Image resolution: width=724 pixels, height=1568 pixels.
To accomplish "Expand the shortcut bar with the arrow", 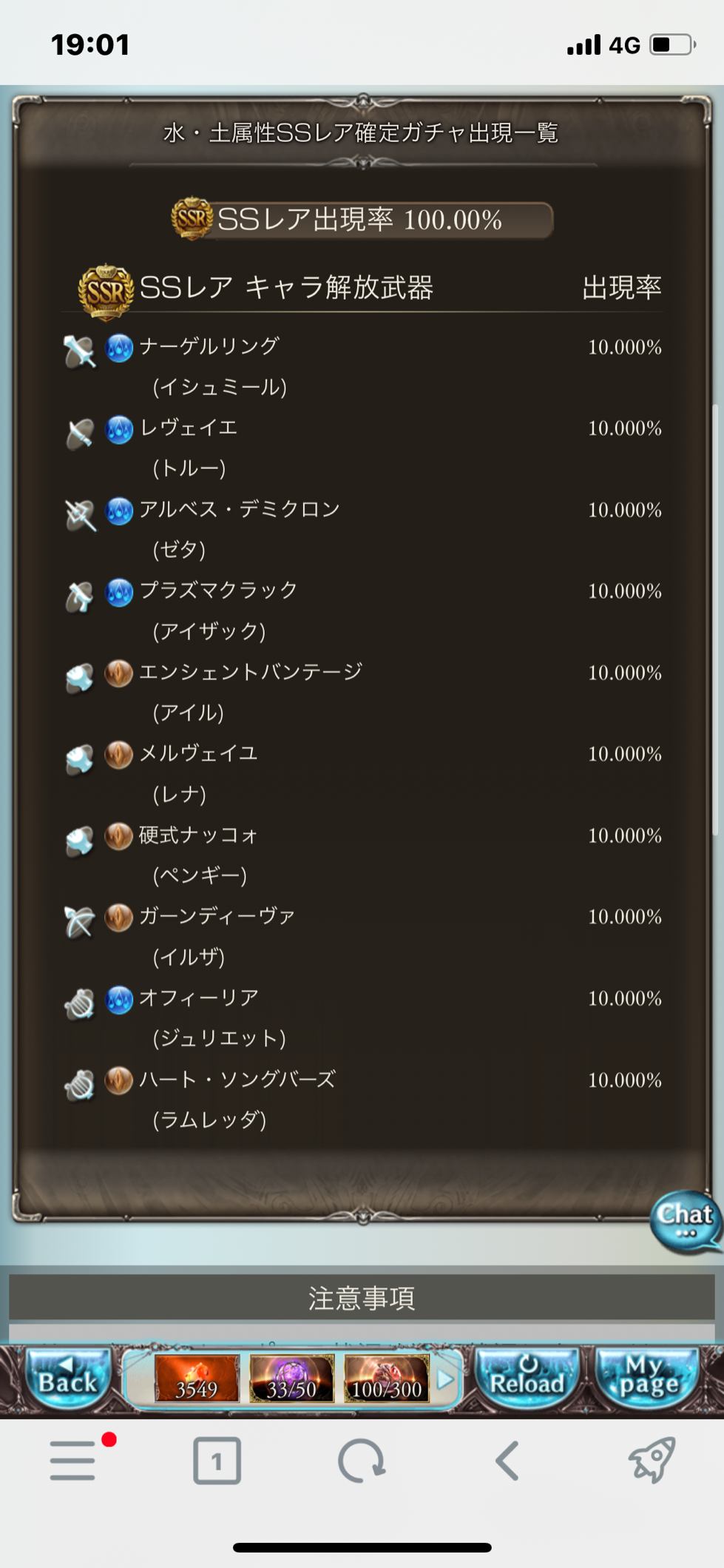I will 445,1379.
